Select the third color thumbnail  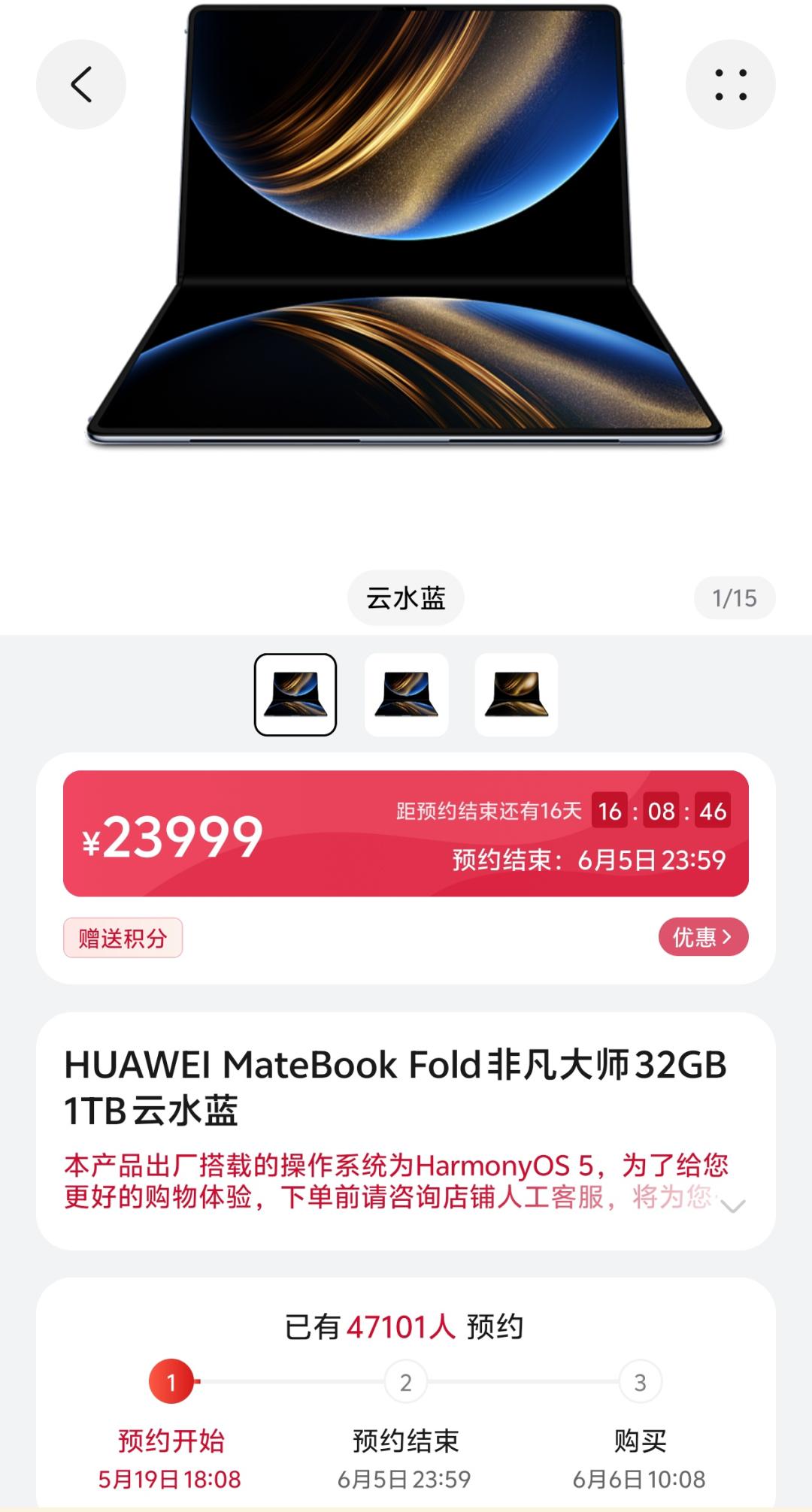tap(517, 694)
